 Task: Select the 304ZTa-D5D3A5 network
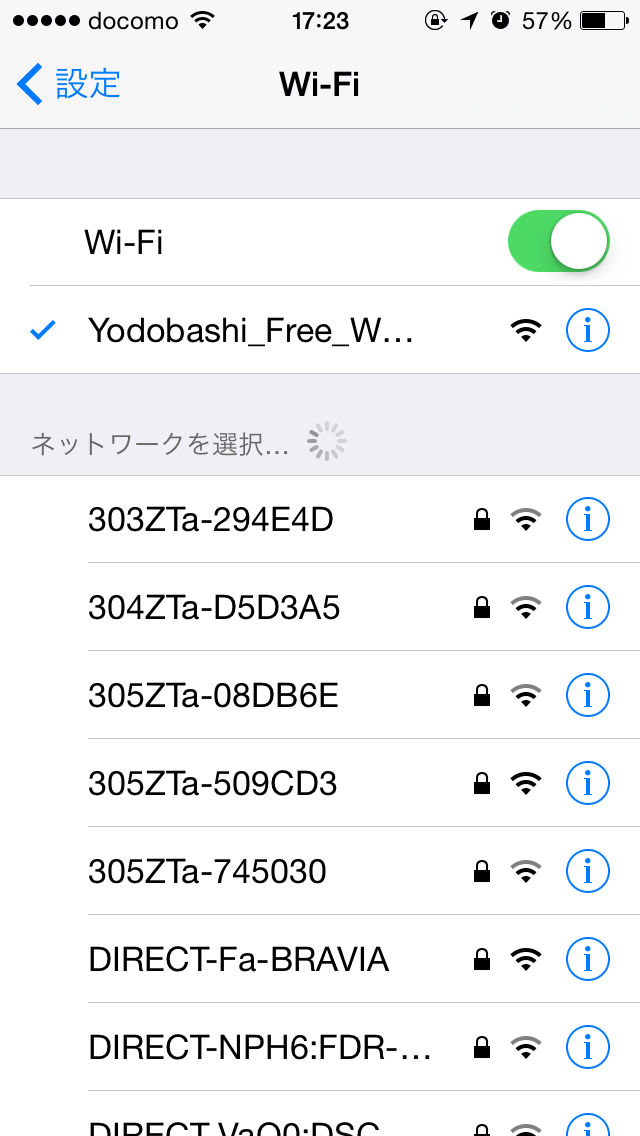pyautogui.click(x=320, y=607)
